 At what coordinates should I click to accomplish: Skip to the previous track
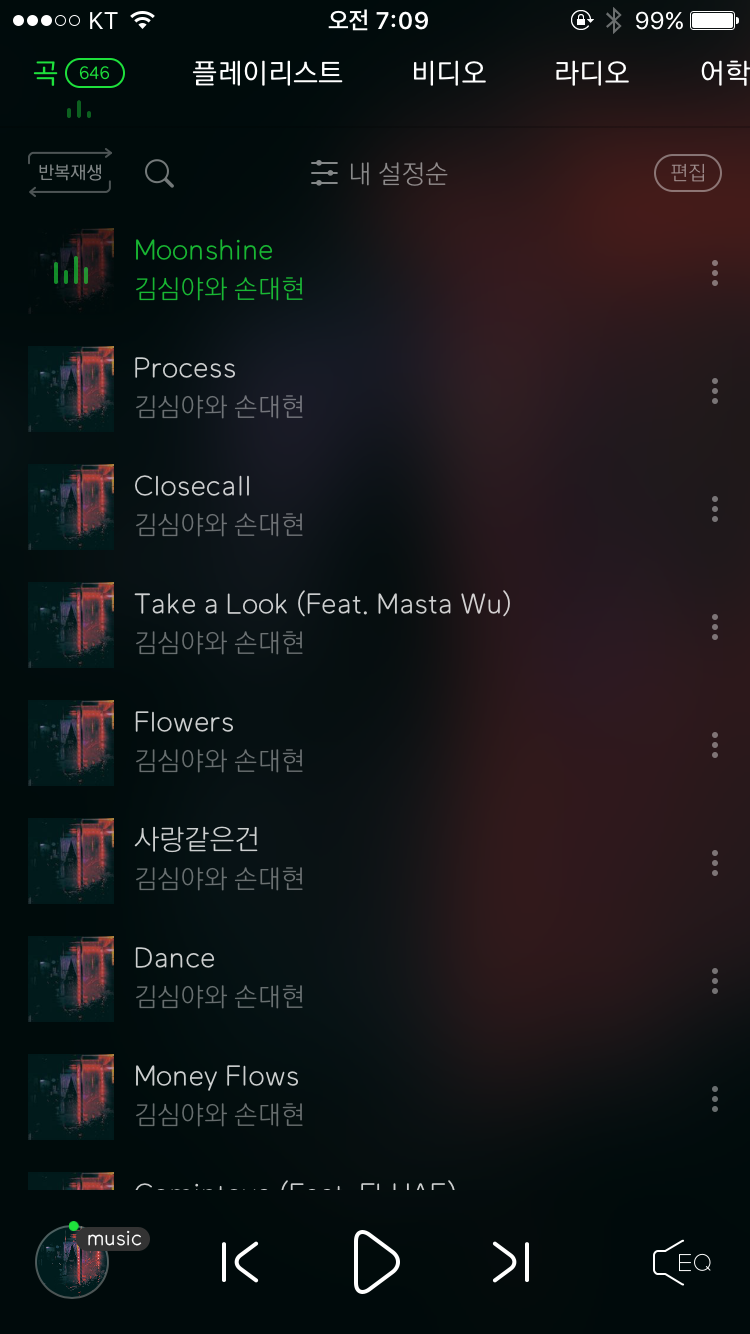240,1262
